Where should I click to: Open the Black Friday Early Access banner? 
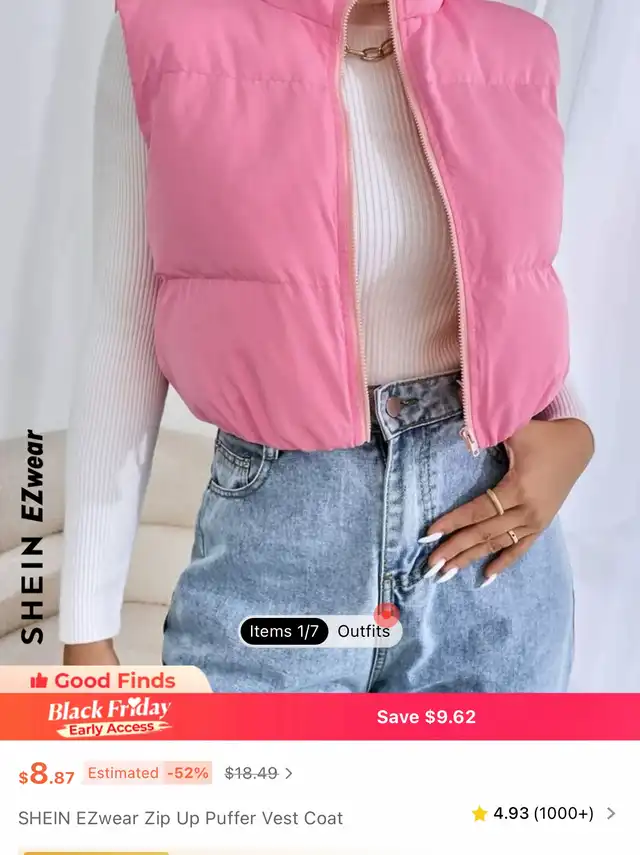(110, 716)
